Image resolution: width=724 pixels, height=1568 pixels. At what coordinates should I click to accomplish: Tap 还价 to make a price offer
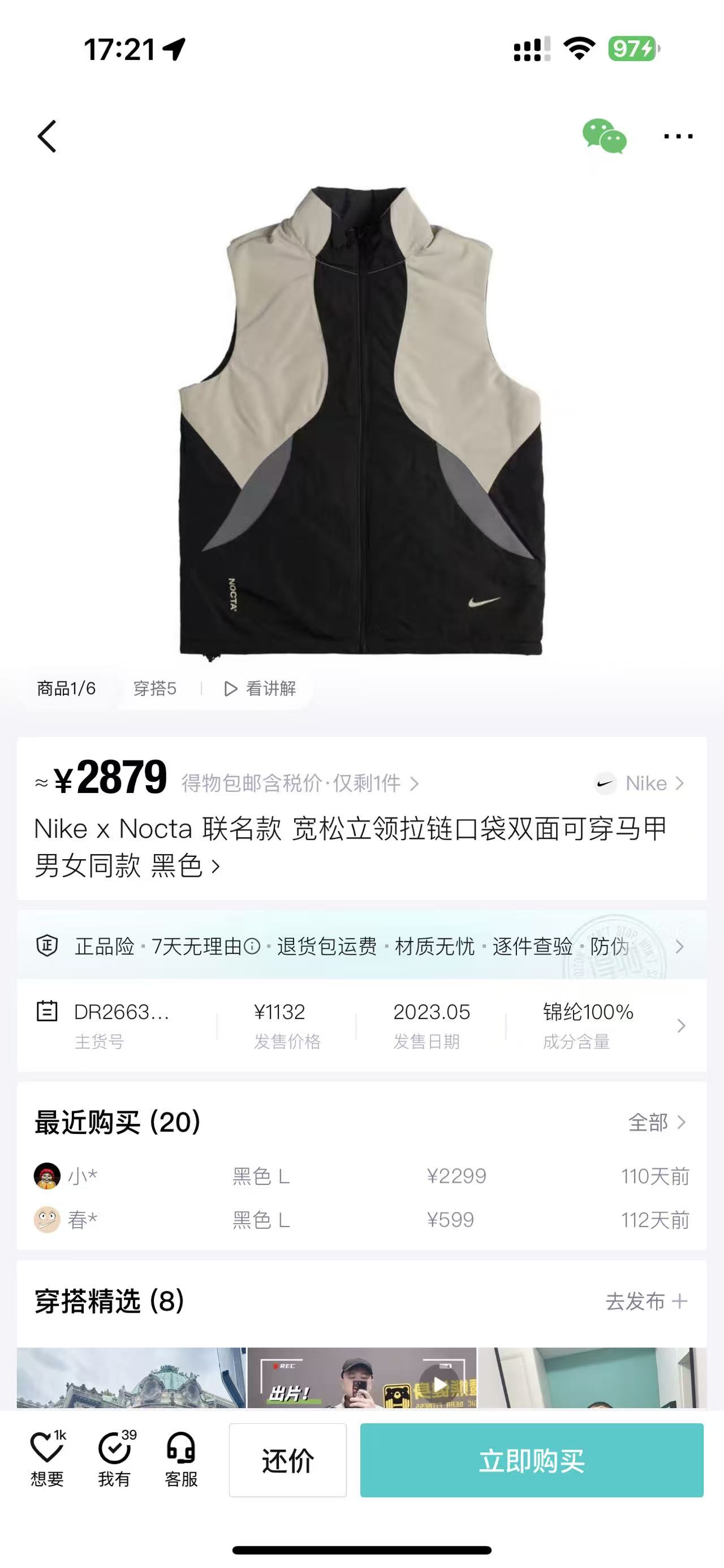click(287, 1460)
